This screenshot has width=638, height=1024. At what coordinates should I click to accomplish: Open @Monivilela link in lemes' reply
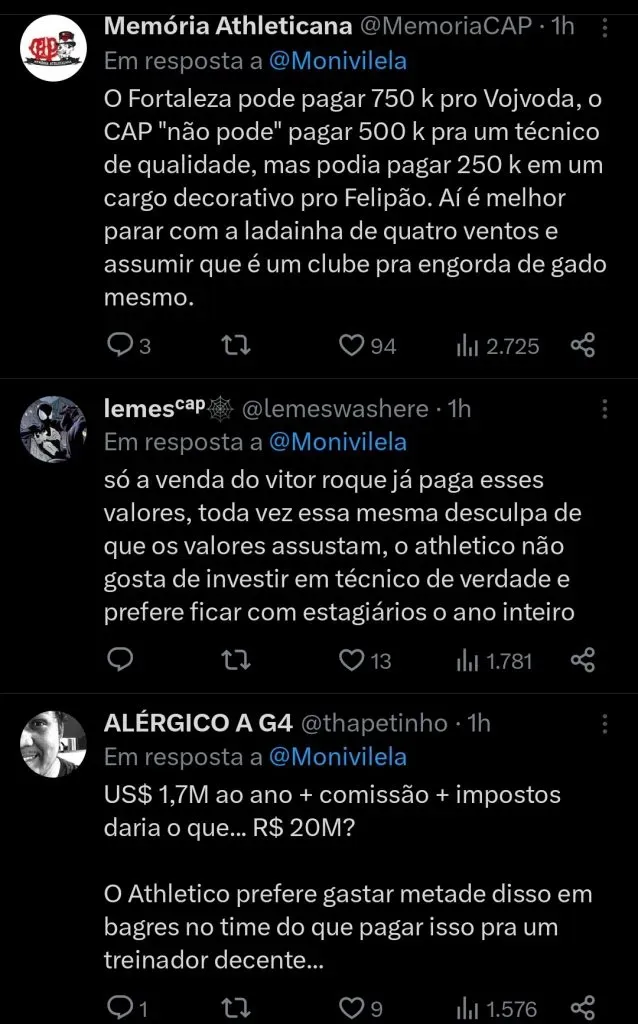(337, 441)
